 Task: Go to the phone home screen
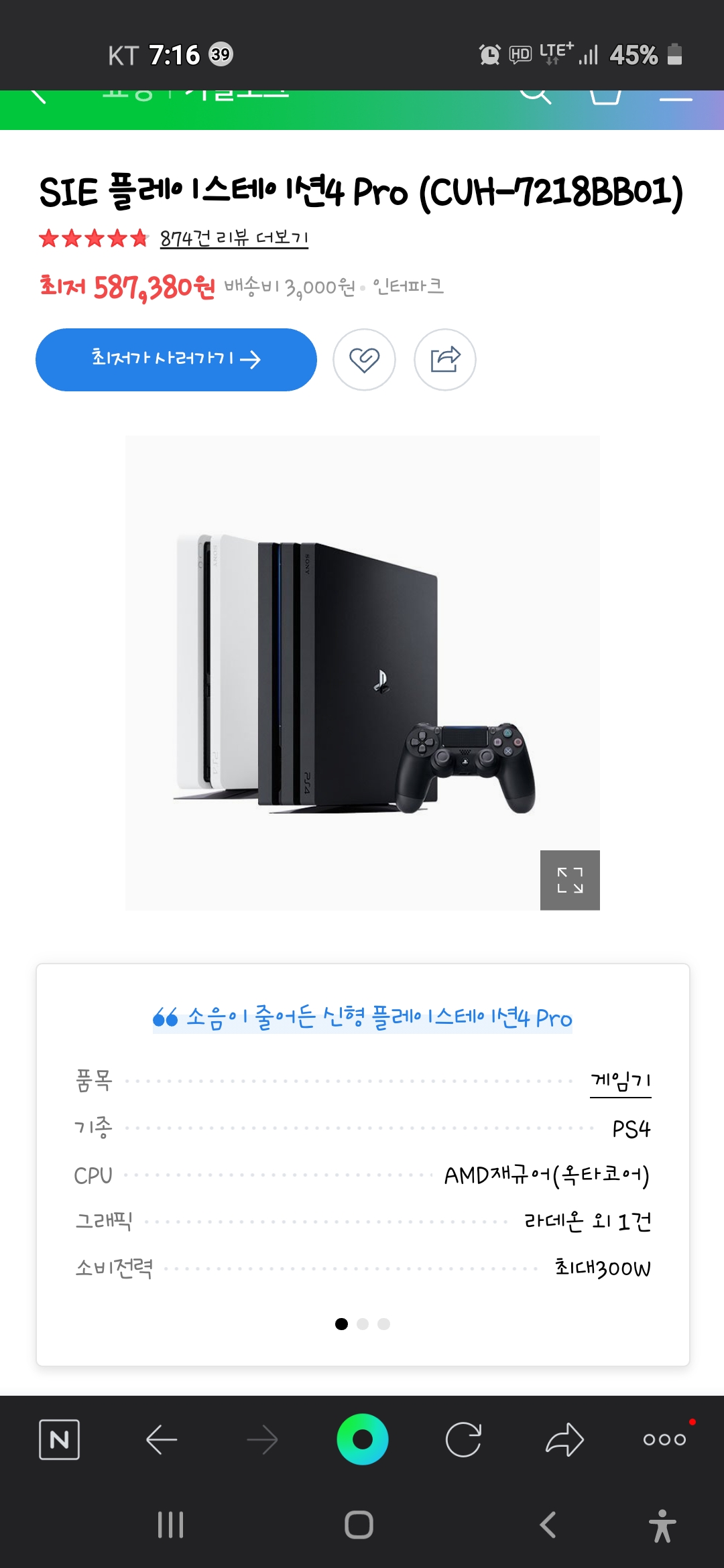coord(359,1525)
